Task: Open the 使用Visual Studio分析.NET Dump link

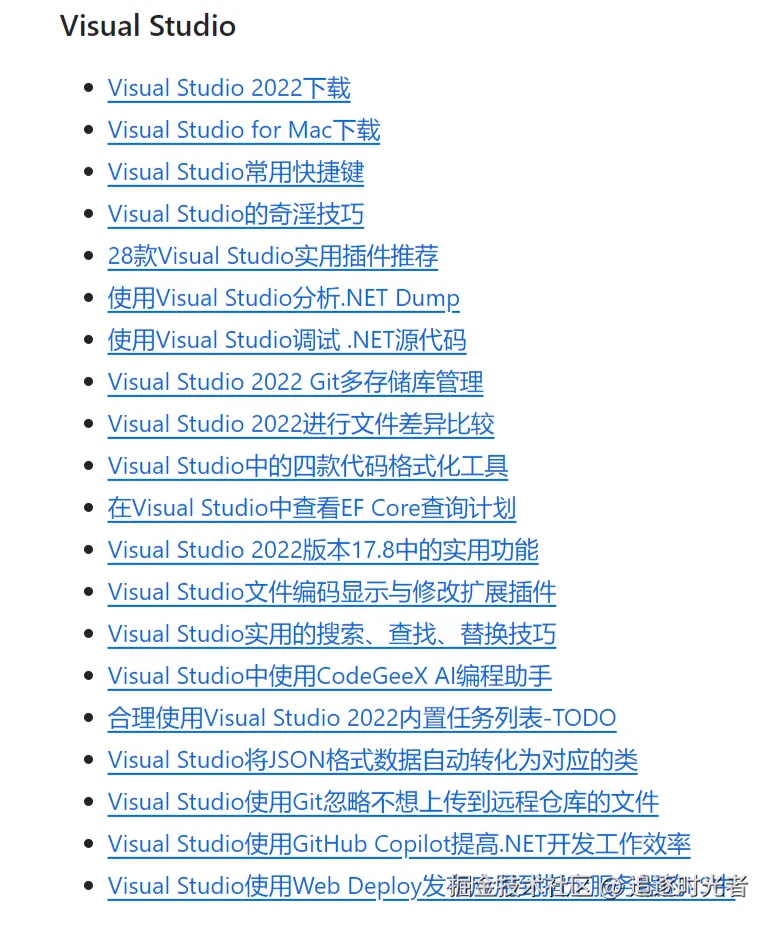Action: tap(284, 298)
